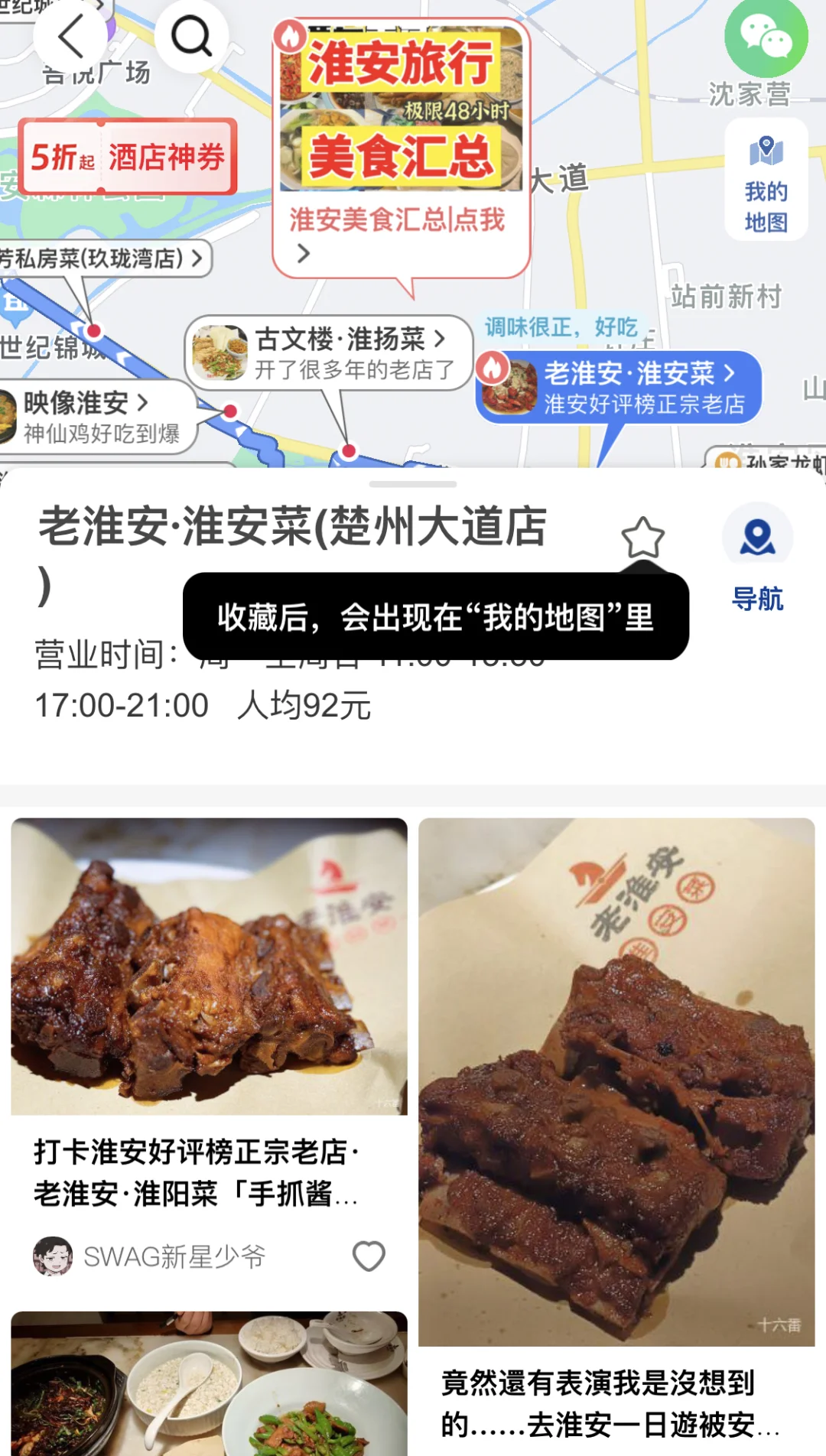
Task: Select 老淮安·淮安菜 map marker
Action: click(618, 387)
